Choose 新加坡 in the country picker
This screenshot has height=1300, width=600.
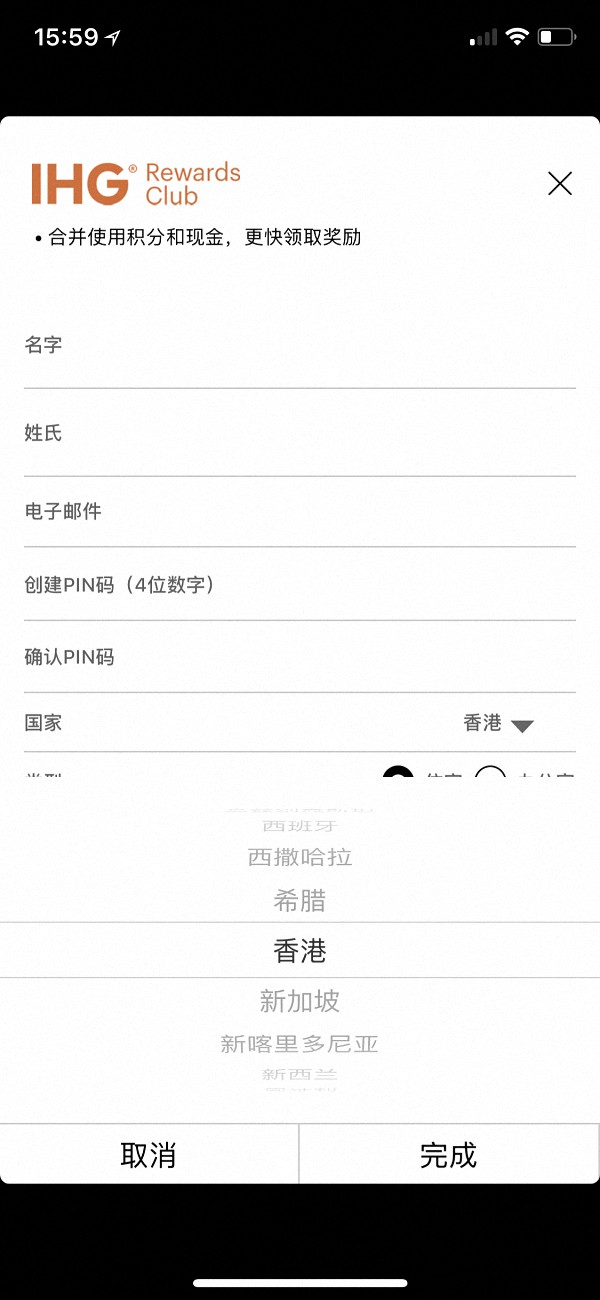pyautogui.click(x=300, y=1000)
